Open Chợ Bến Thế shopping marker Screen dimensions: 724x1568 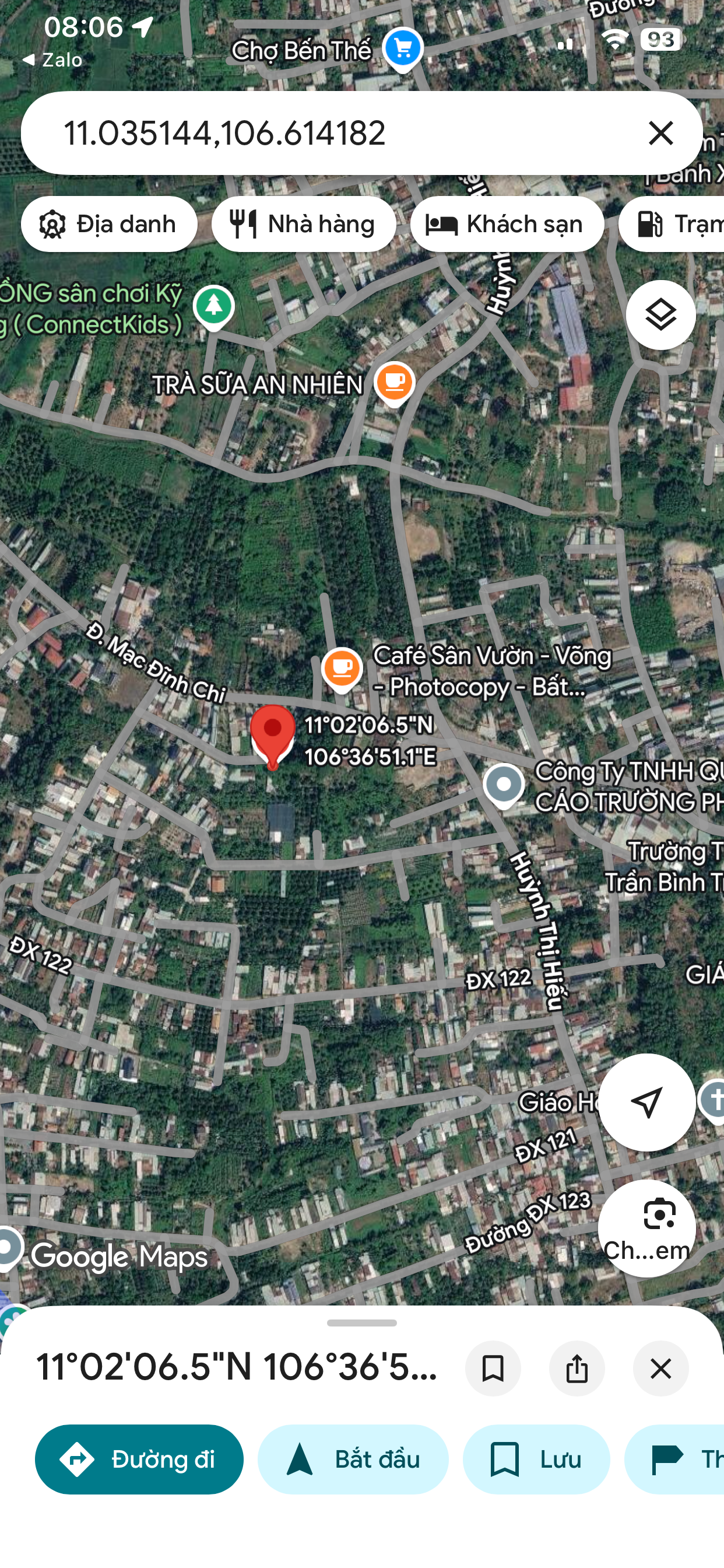point(402,48)
